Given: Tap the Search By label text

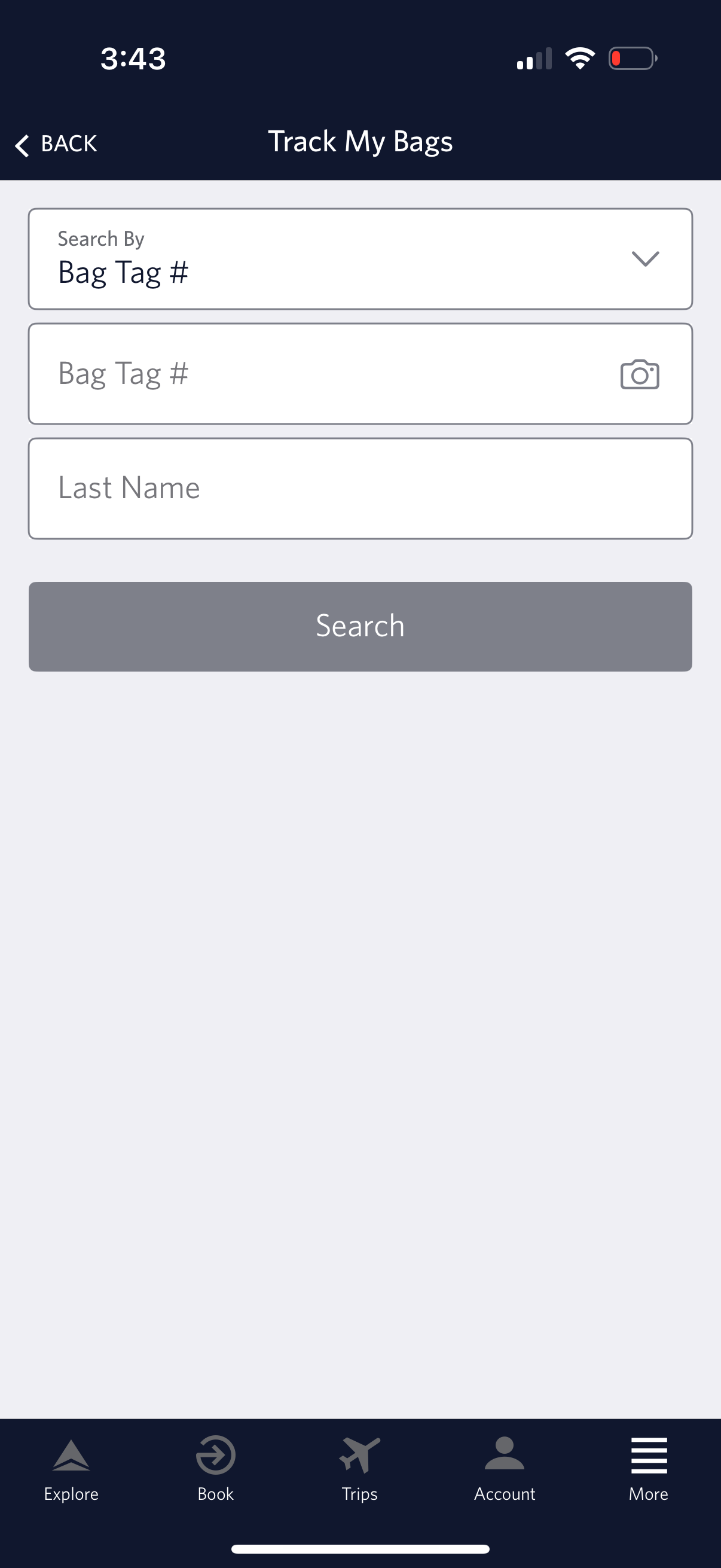Looking at the screenshot, I should tap(101, 239).
